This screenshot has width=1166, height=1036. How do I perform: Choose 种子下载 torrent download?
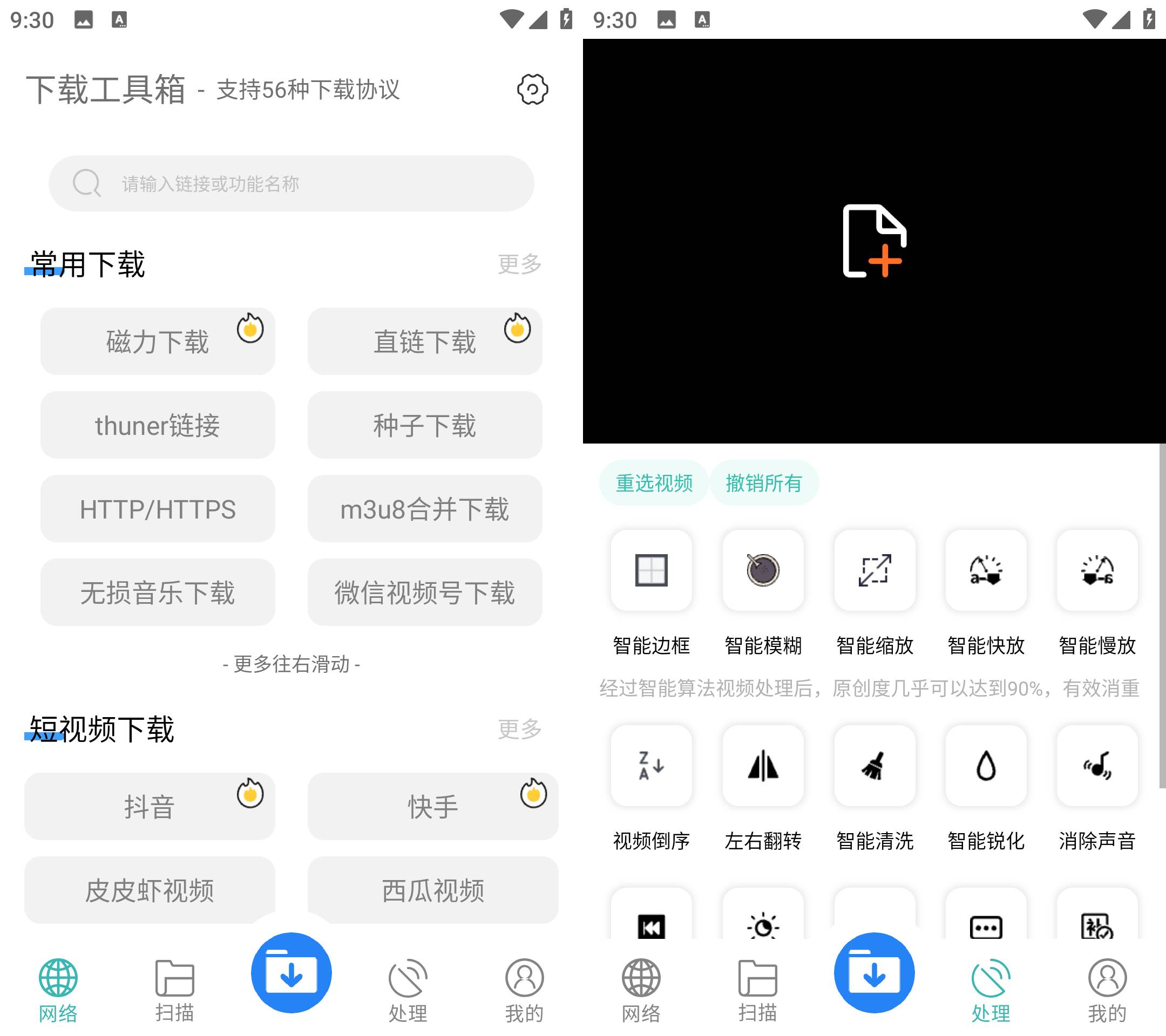[x=424, y=425]
